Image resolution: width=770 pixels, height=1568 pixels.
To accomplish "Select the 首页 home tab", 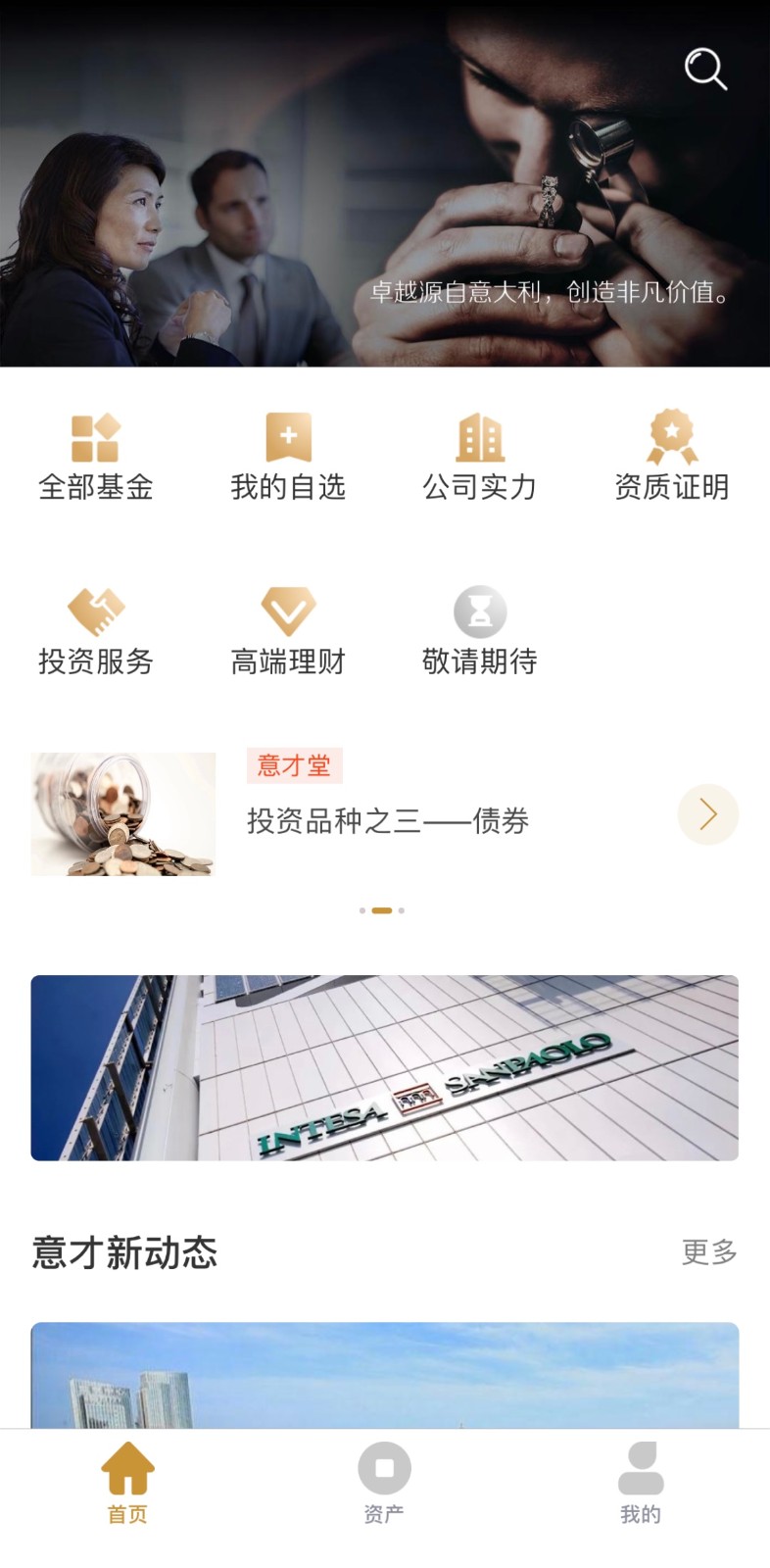I will tap(127, 1483).
